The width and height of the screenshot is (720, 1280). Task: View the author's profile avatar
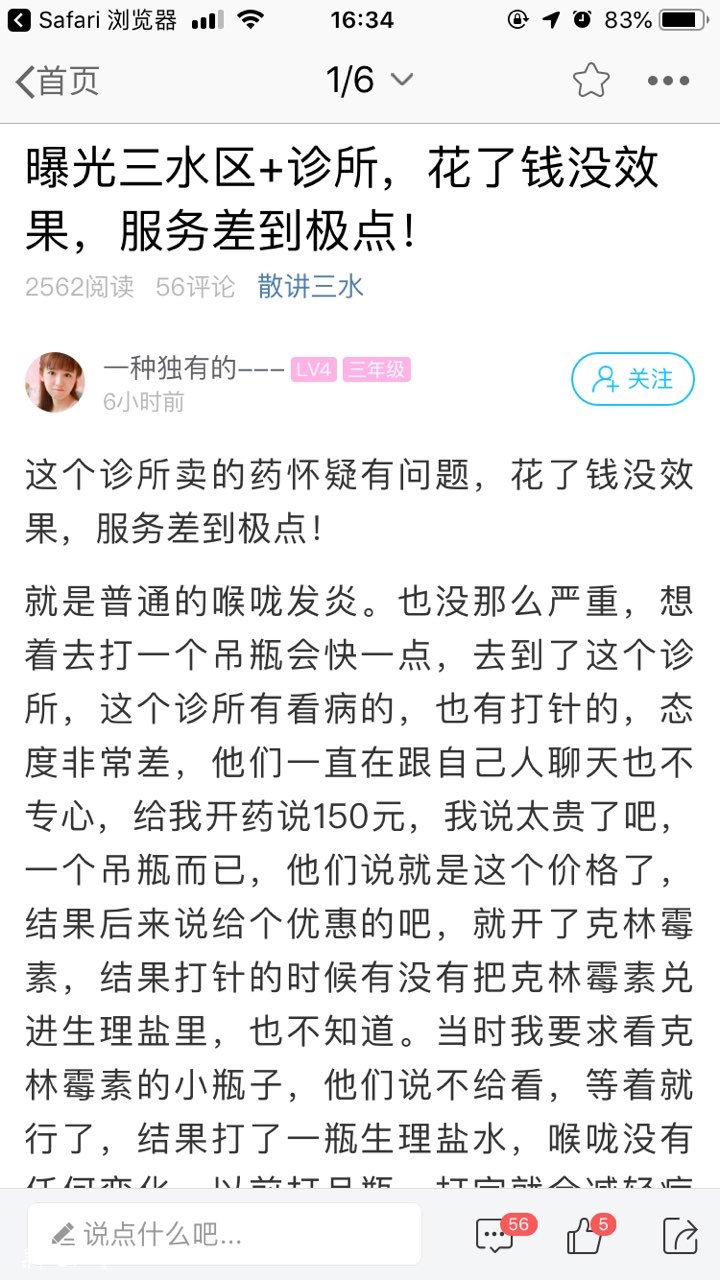pyautogui.click(x=55, y=382)
